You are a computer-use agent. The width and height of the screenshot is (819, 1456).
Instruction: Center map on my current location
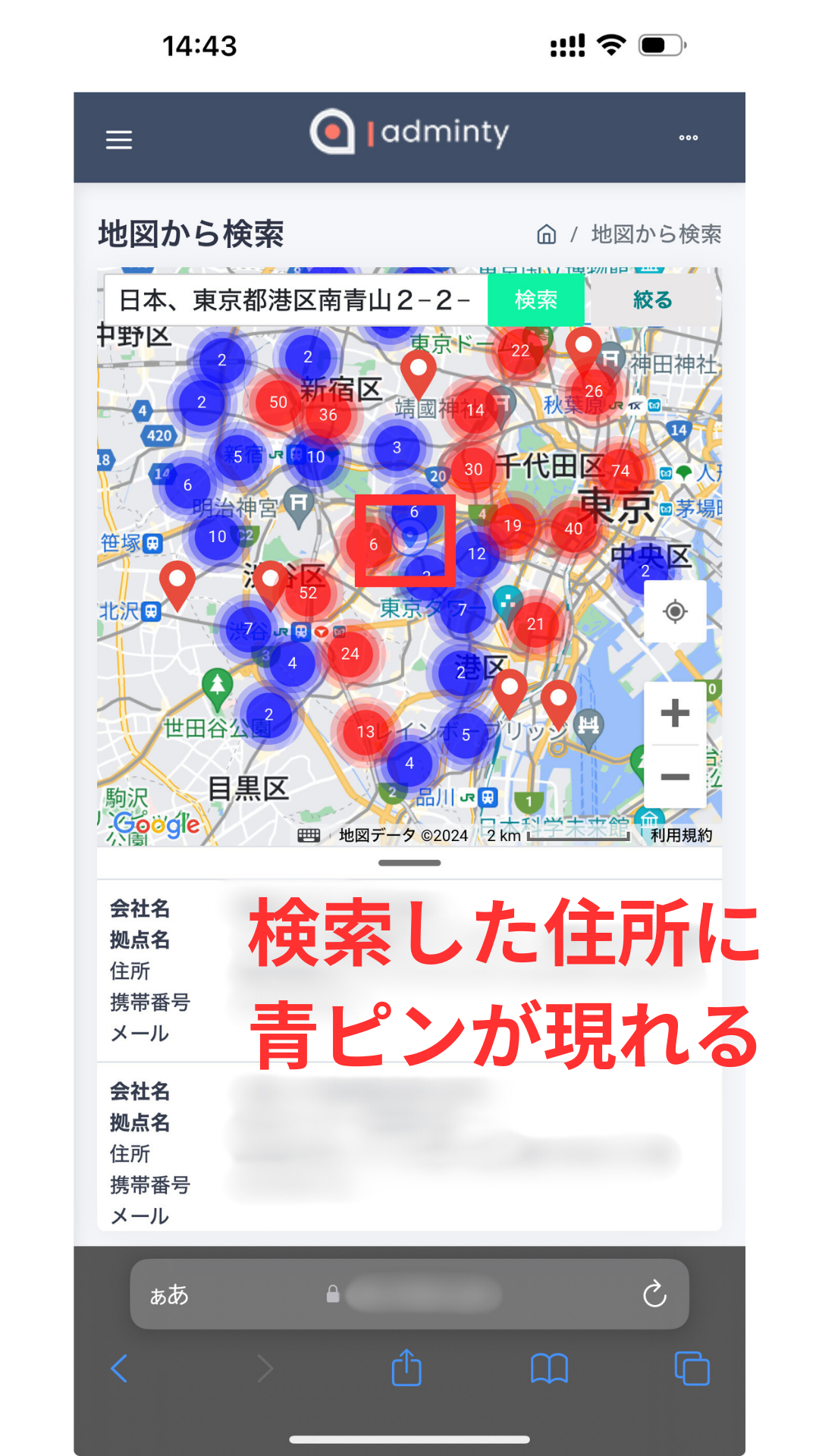(675, 611)
